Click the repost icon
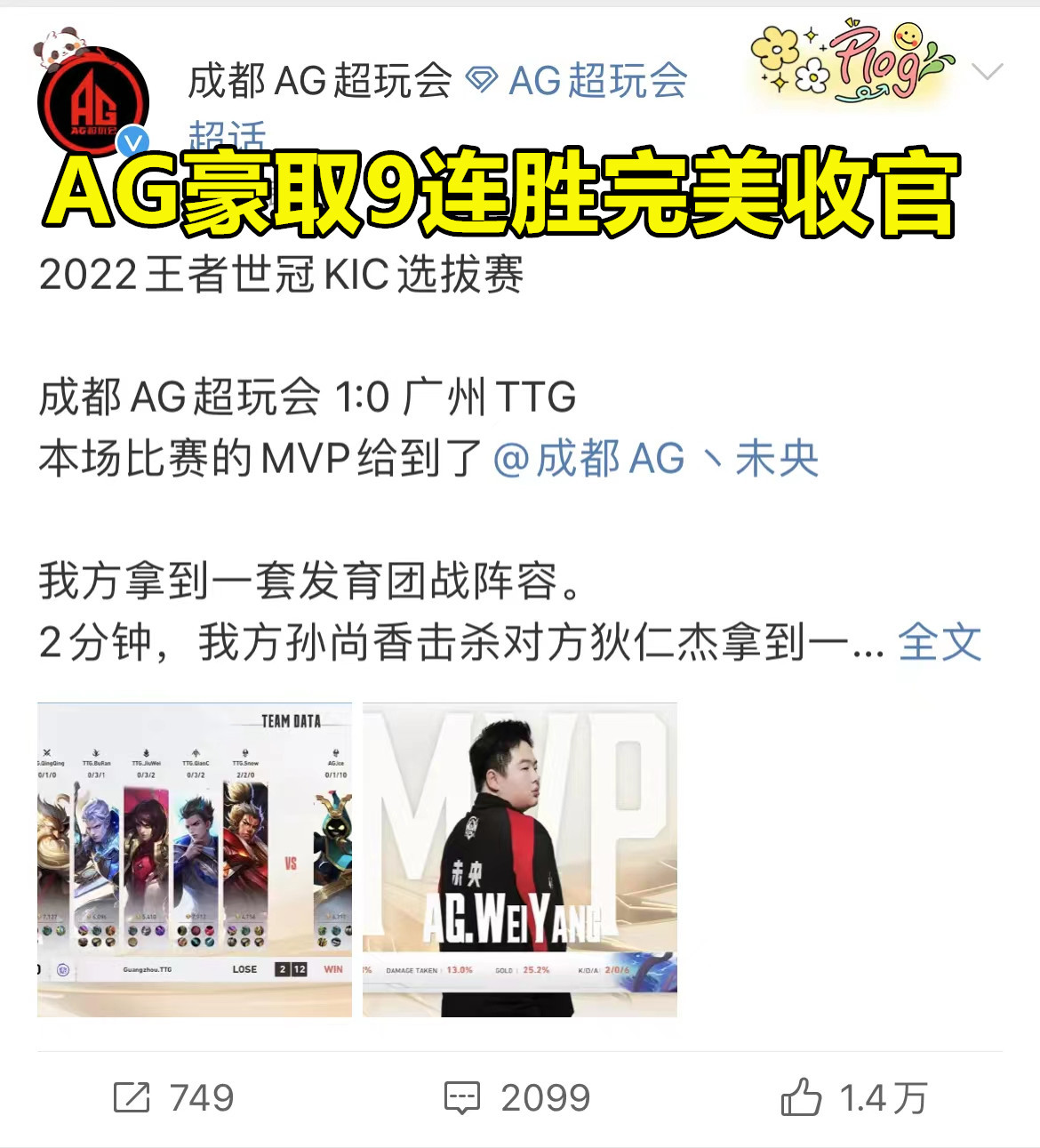 tap(131, 1098)
